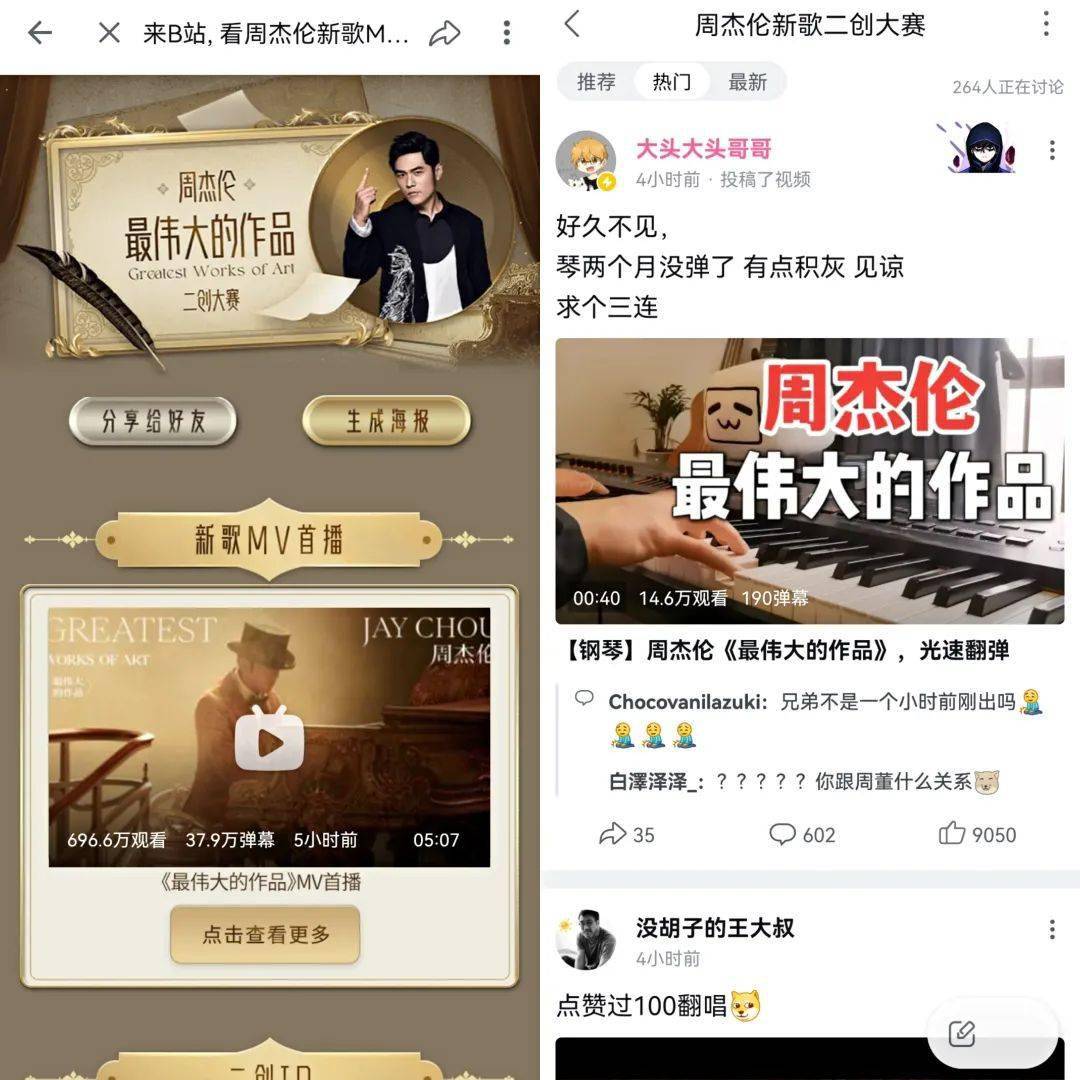This screenshot has height=1080, width=1080.
Task: Switch to the 最新 tab
Action: point(747,82)
